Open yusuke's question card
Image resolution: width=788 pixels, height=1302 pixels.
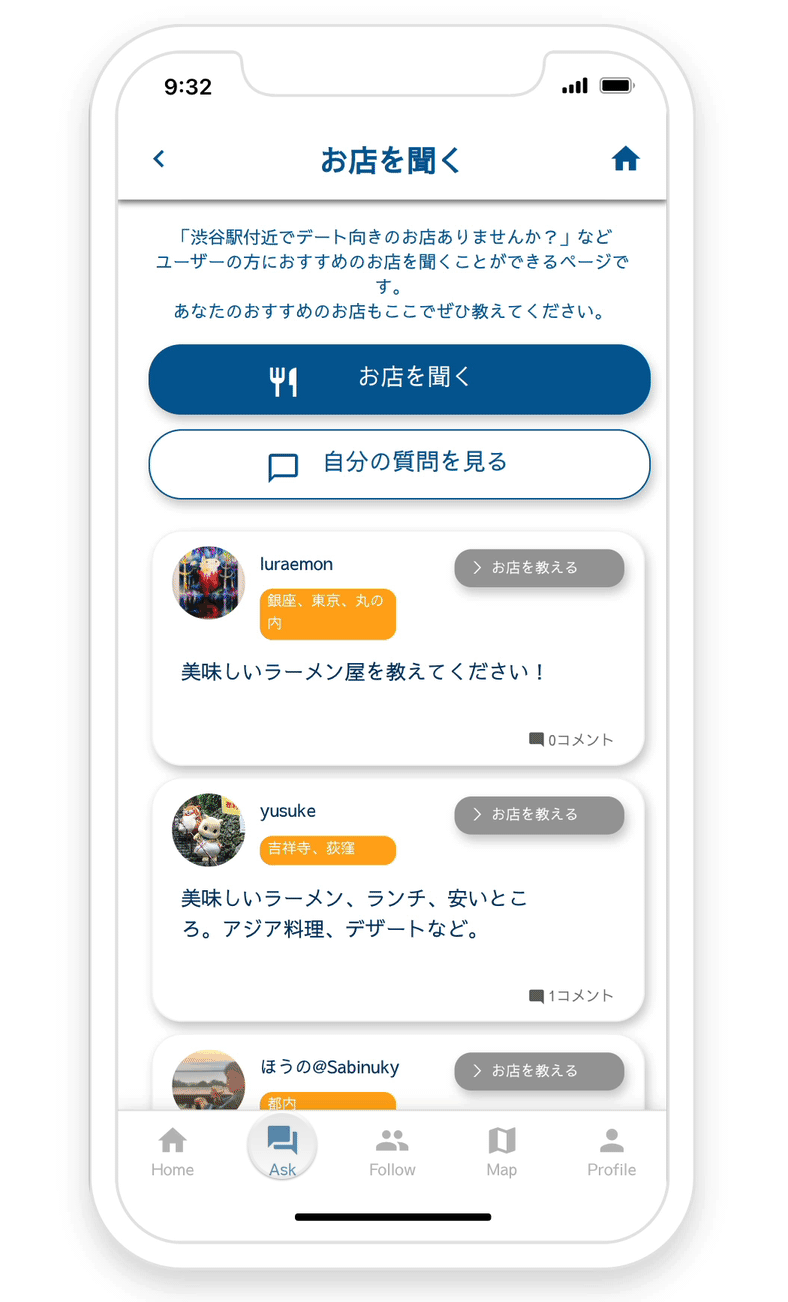click(355, 914)
